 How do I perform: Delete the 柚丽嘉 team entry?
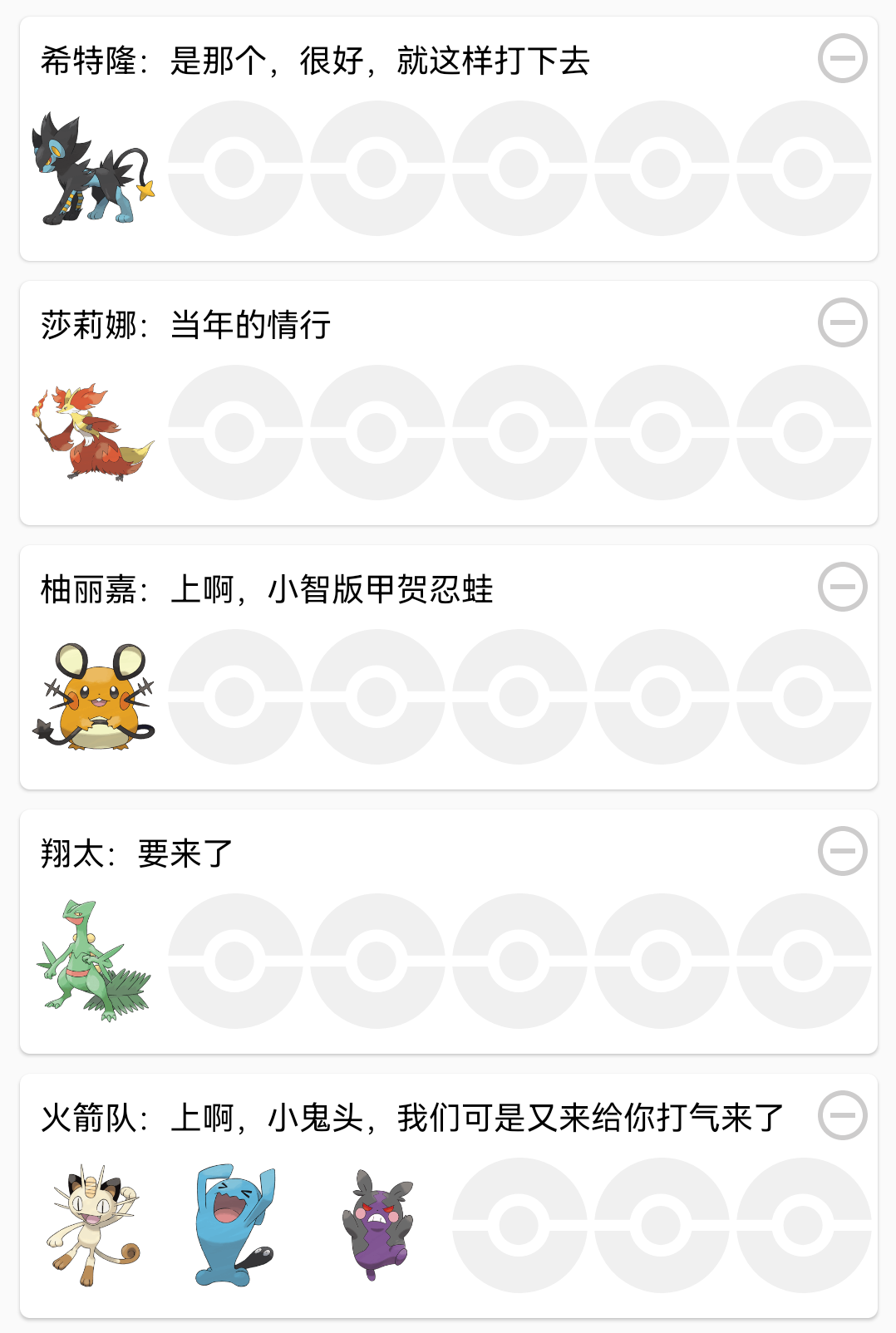[x=842, y=588]
